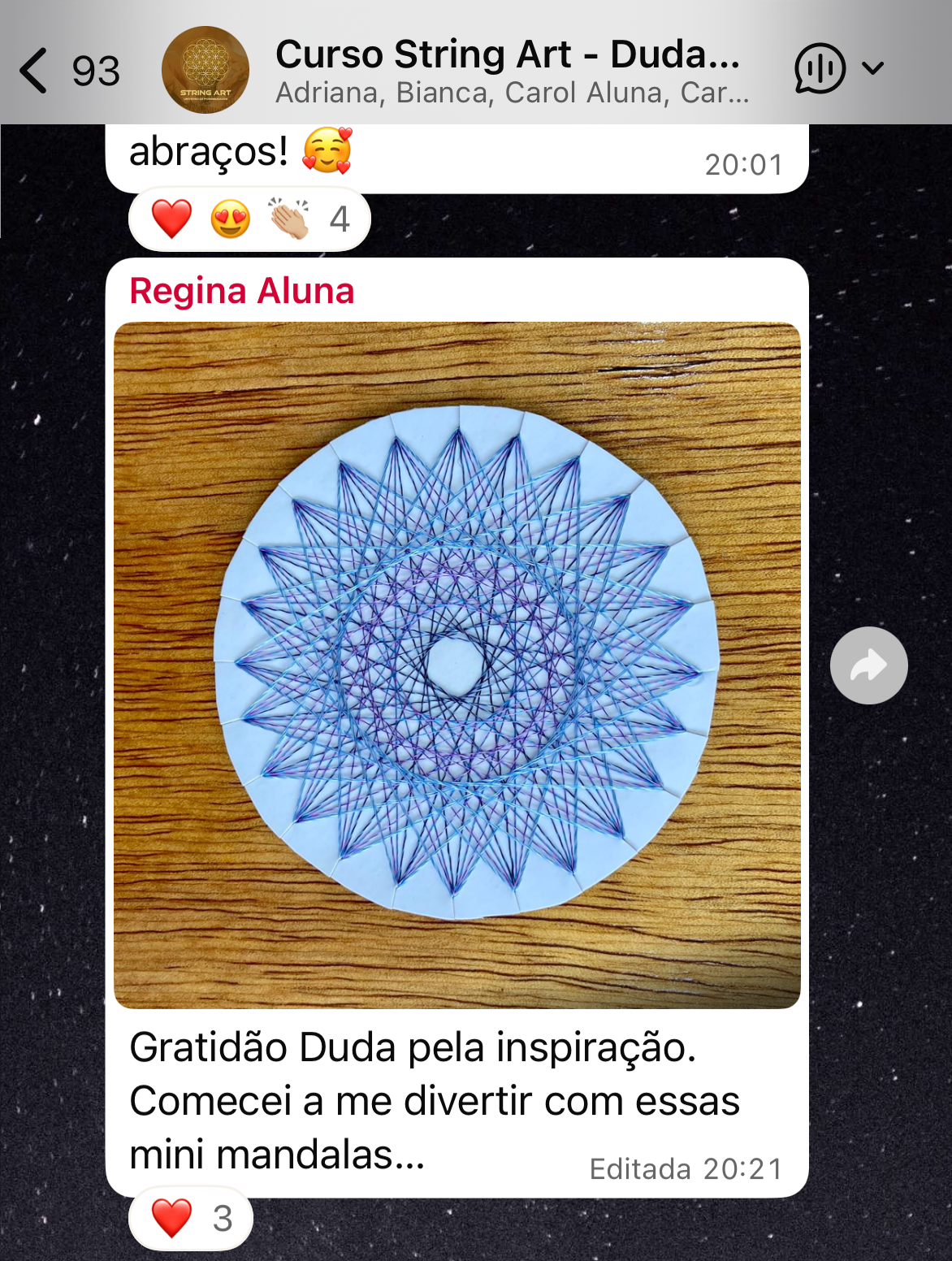View the three heart reactions on Regina's message

tap(192, 1218)
